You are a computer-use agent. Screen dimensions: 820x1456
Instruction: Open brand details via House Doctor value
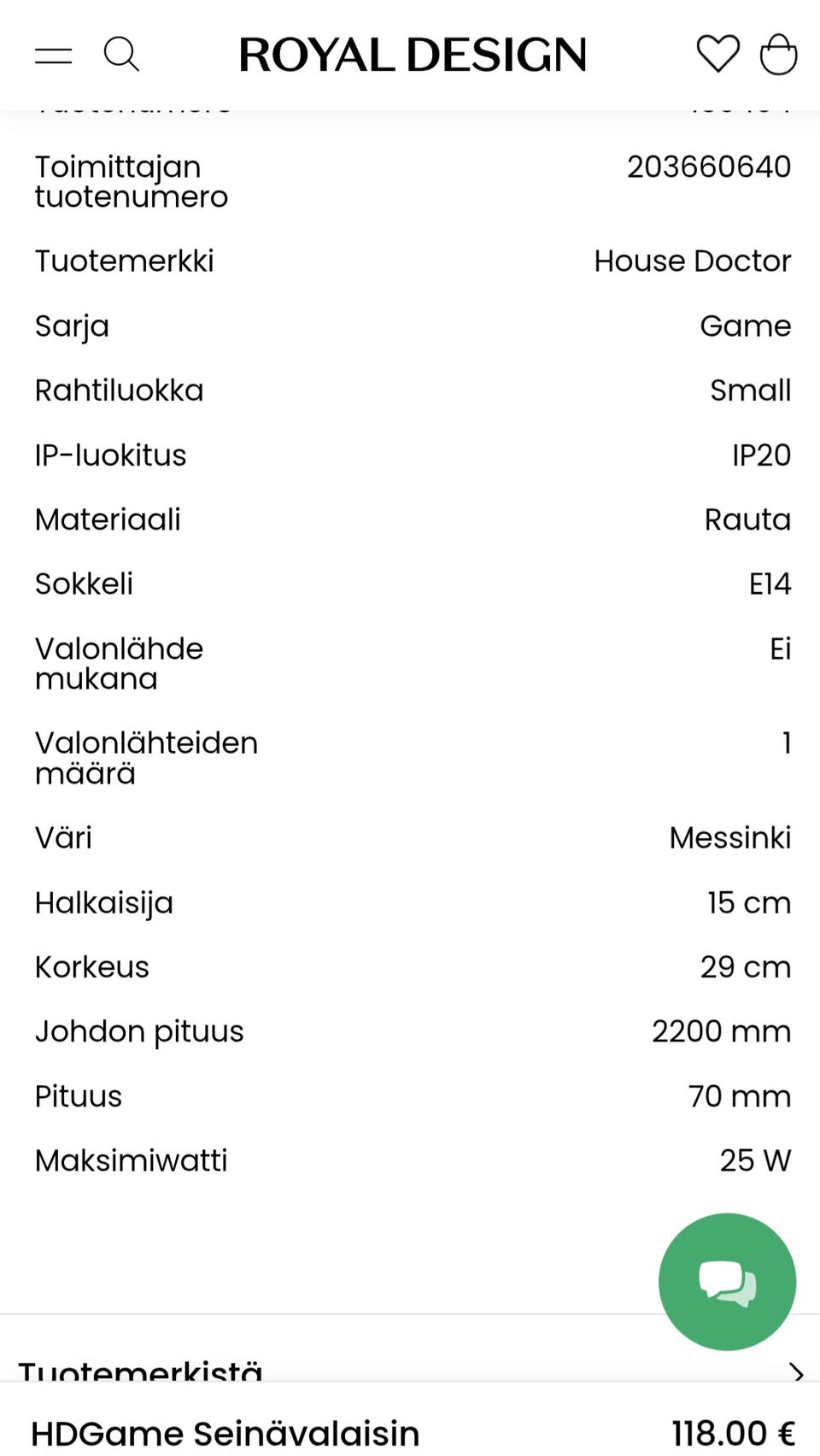click(691, 261)
